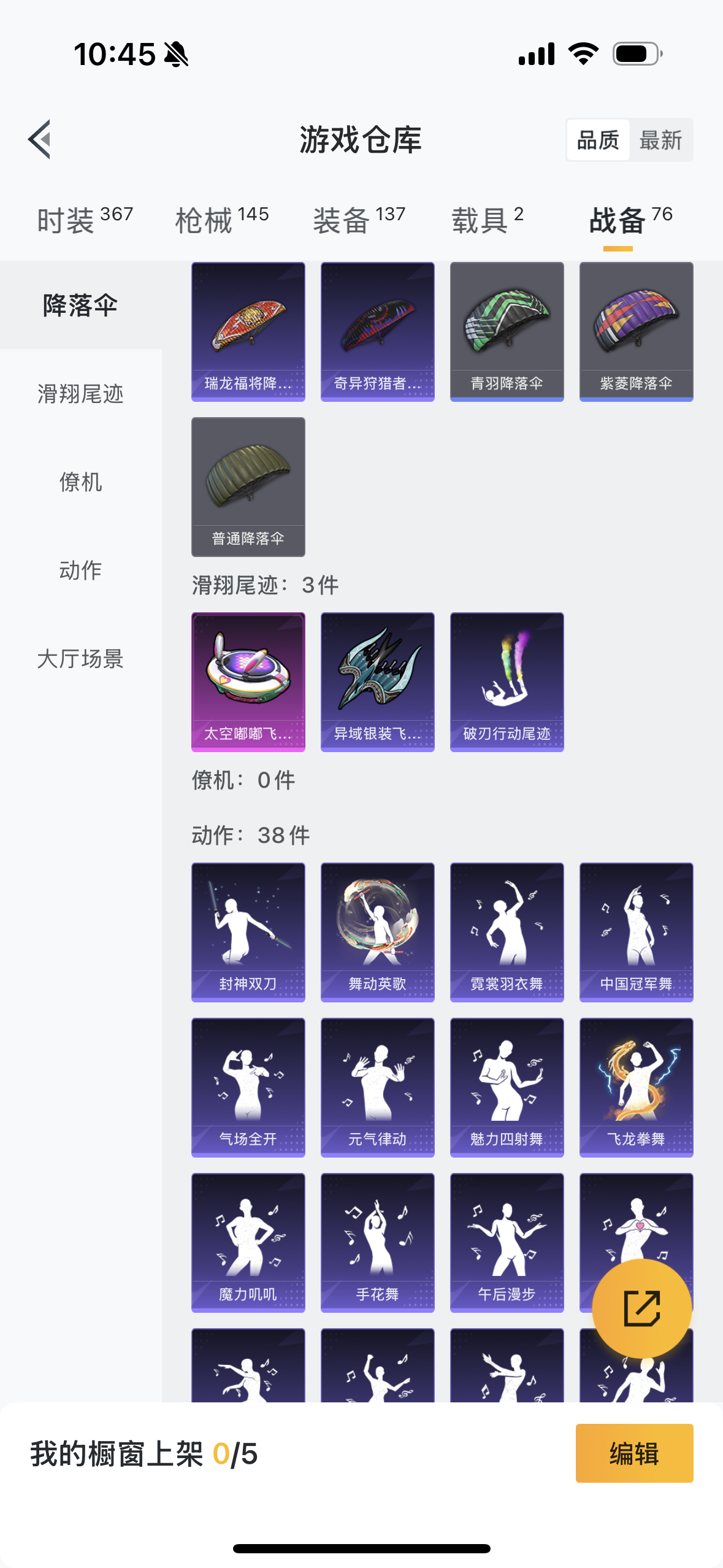Go back using the arrow icon
Viewport: 723px width, 1568px height.
pyautogui.click(x=39, y=139)
